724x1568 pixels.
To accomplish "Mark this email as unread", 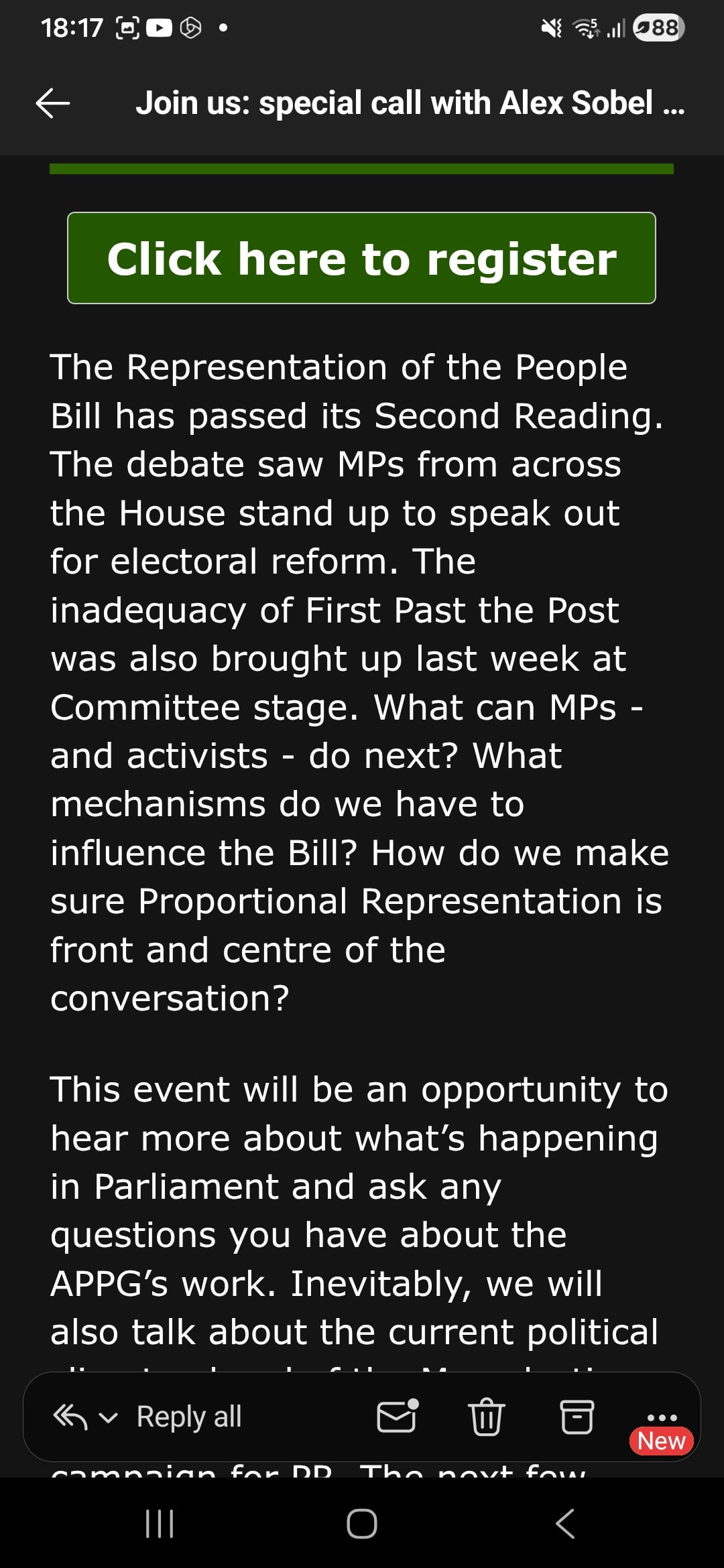I will tap(397, 1417).
